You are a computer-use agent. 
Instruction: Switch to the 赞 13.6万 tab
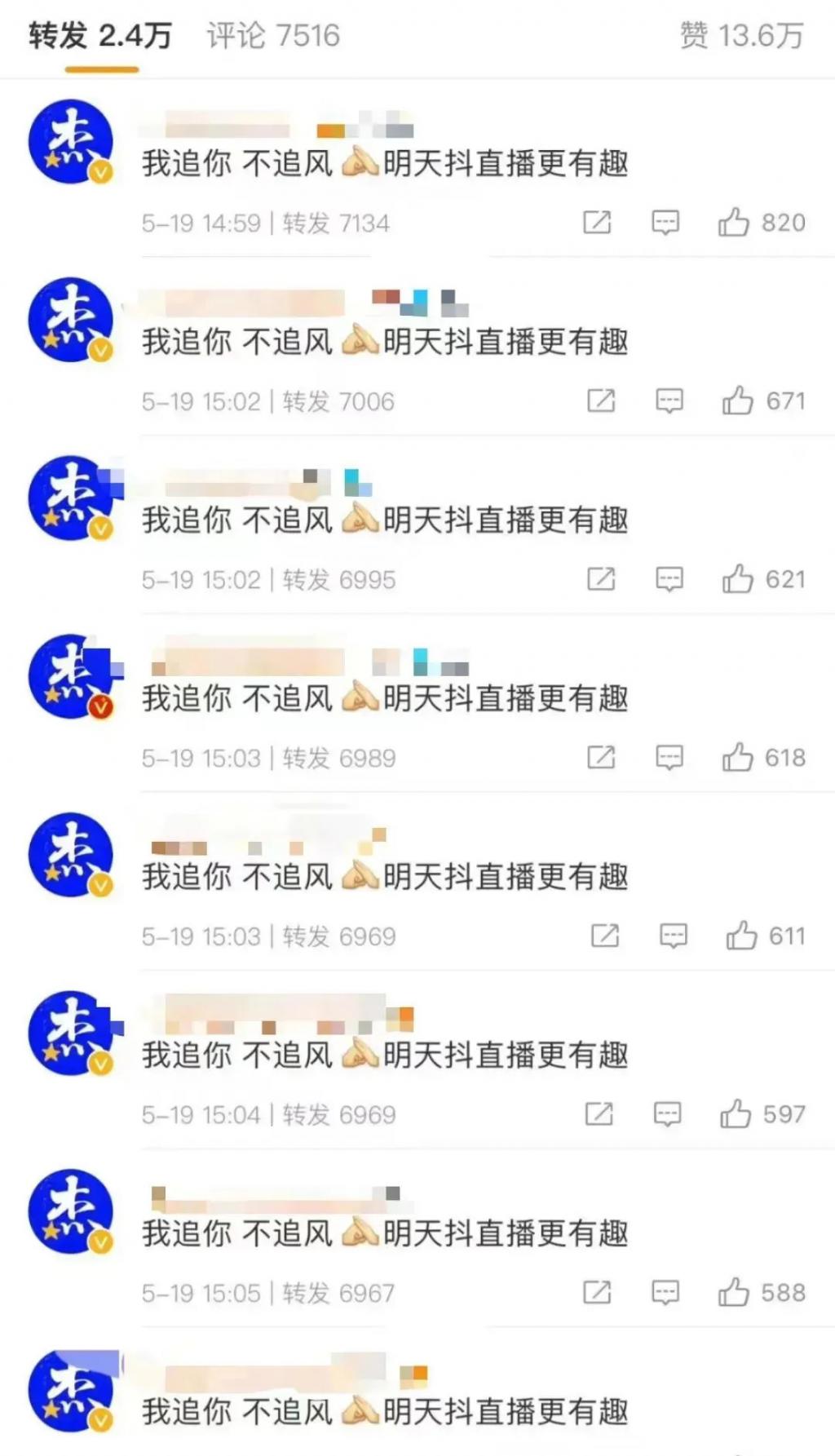(x=741, y=36)
